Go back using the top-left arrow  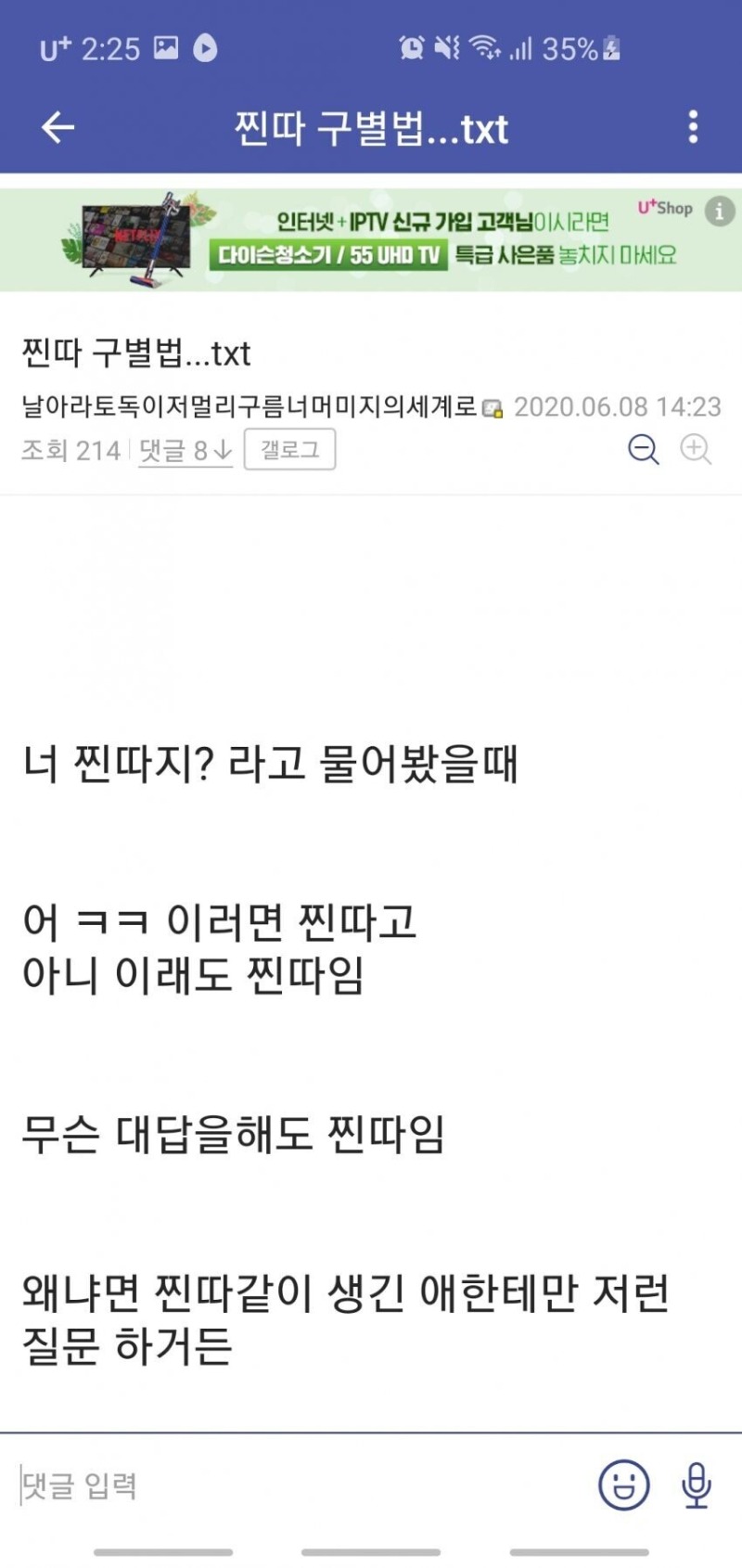coord(58,127)
